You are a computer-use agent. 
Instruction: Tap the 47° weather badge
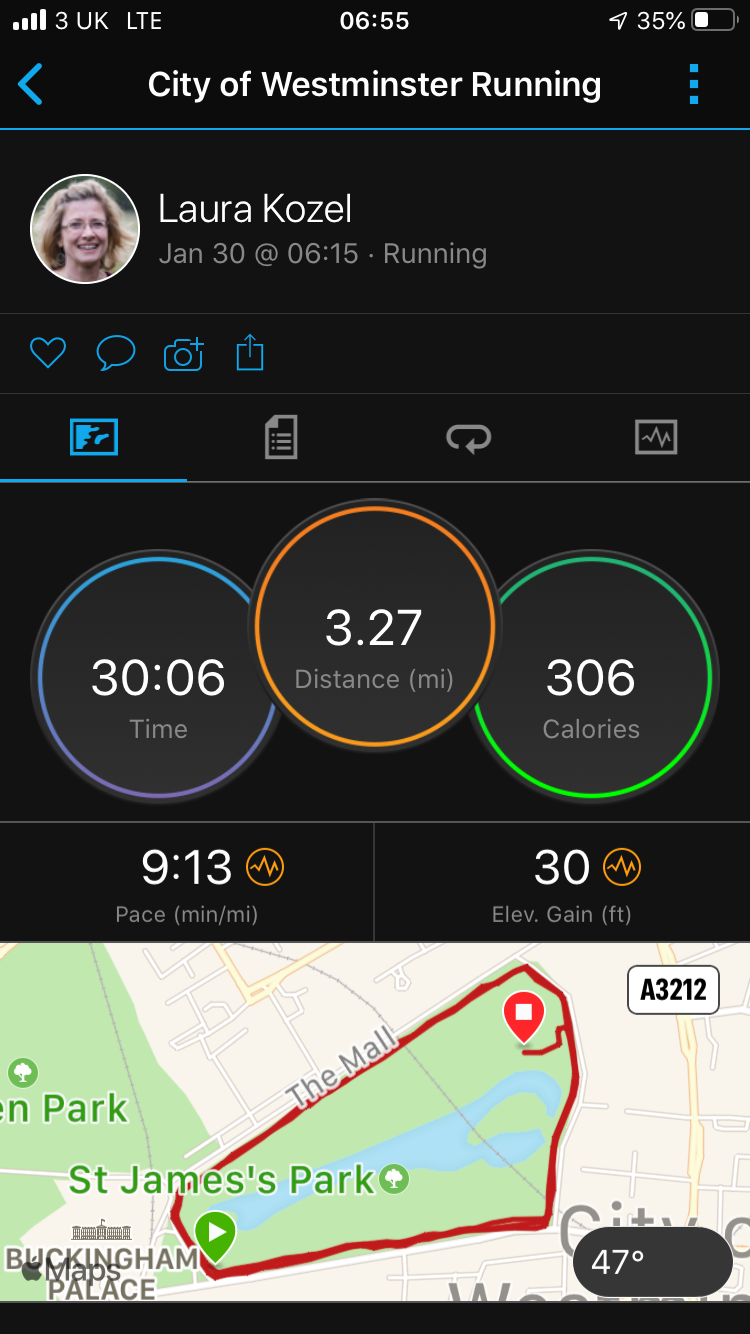point(652,1262)
